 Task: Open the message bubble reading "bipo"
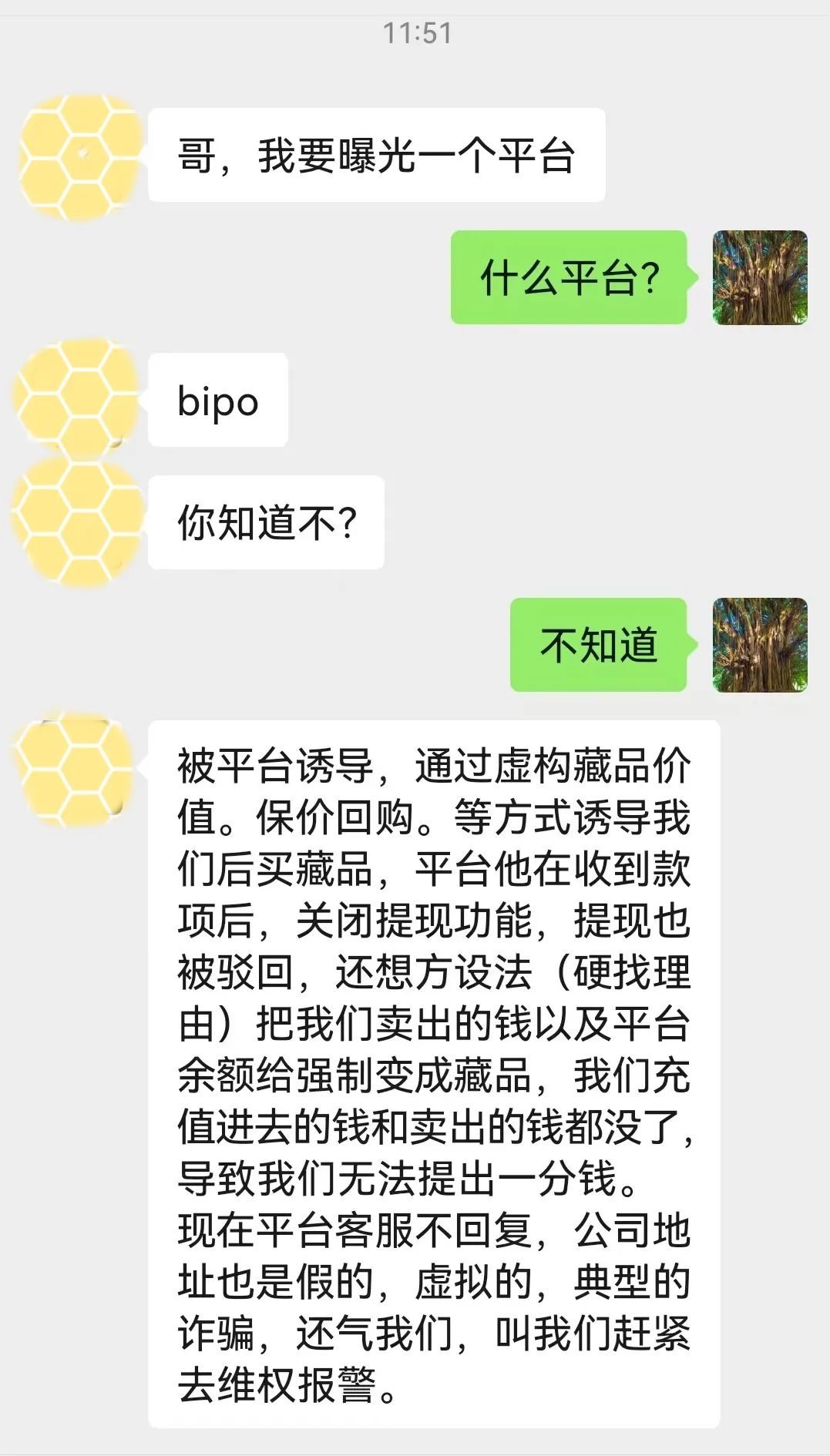[220, 401]
